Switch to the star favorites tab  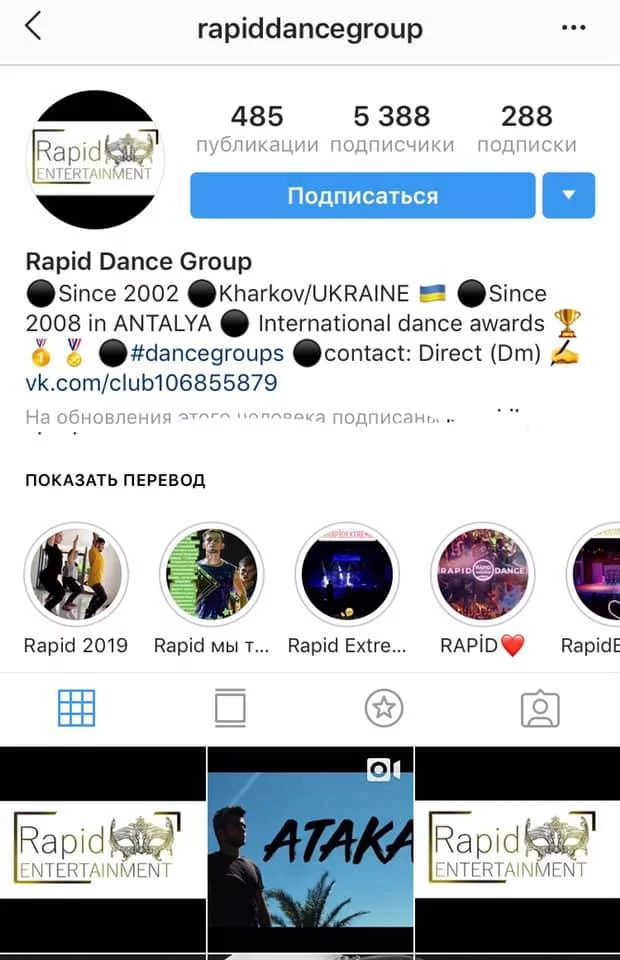[384, 708]
